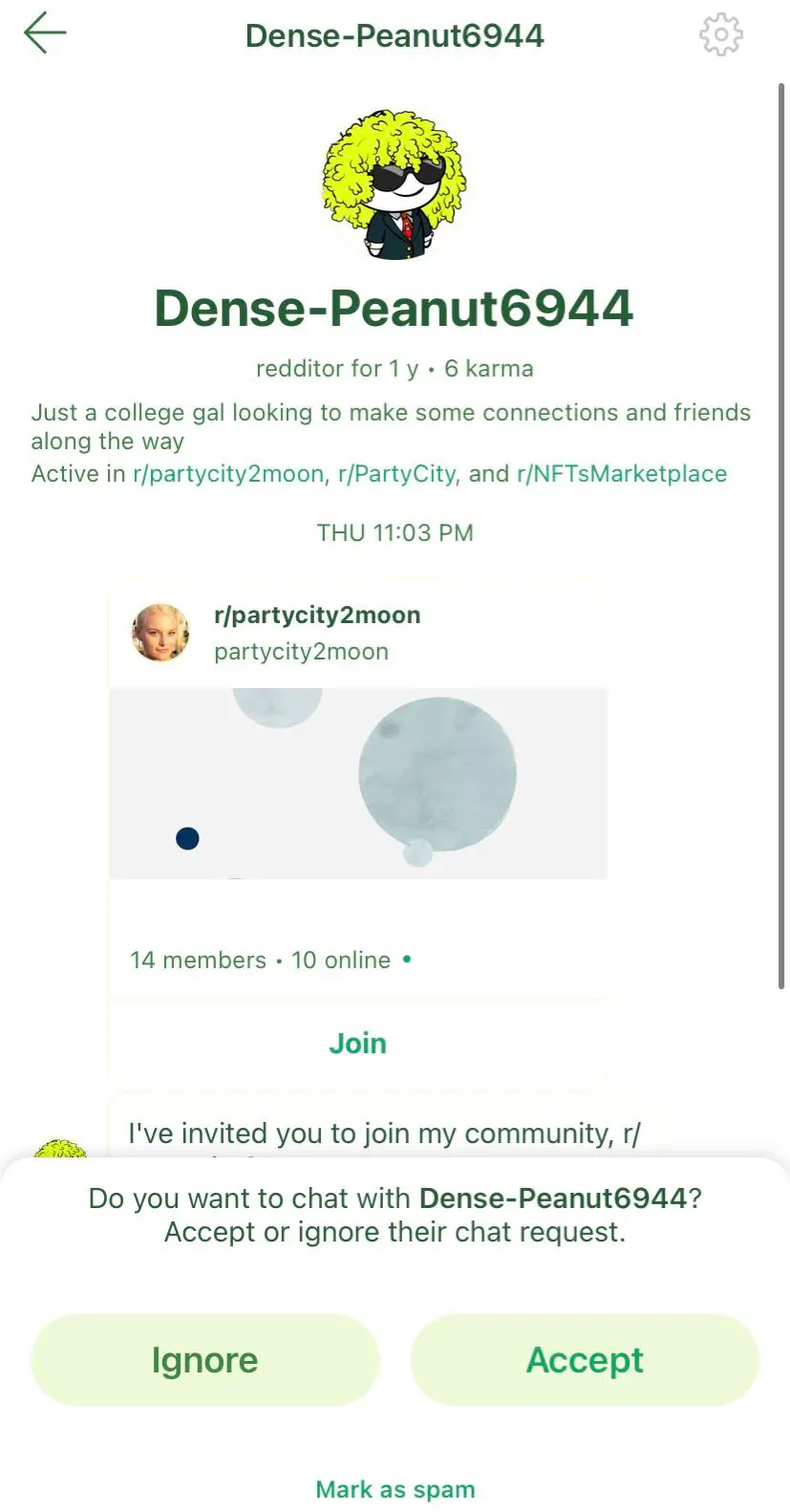Click the r/partycity2moon card title
This screenshot has height=1512, width=790.
(317, 615)
